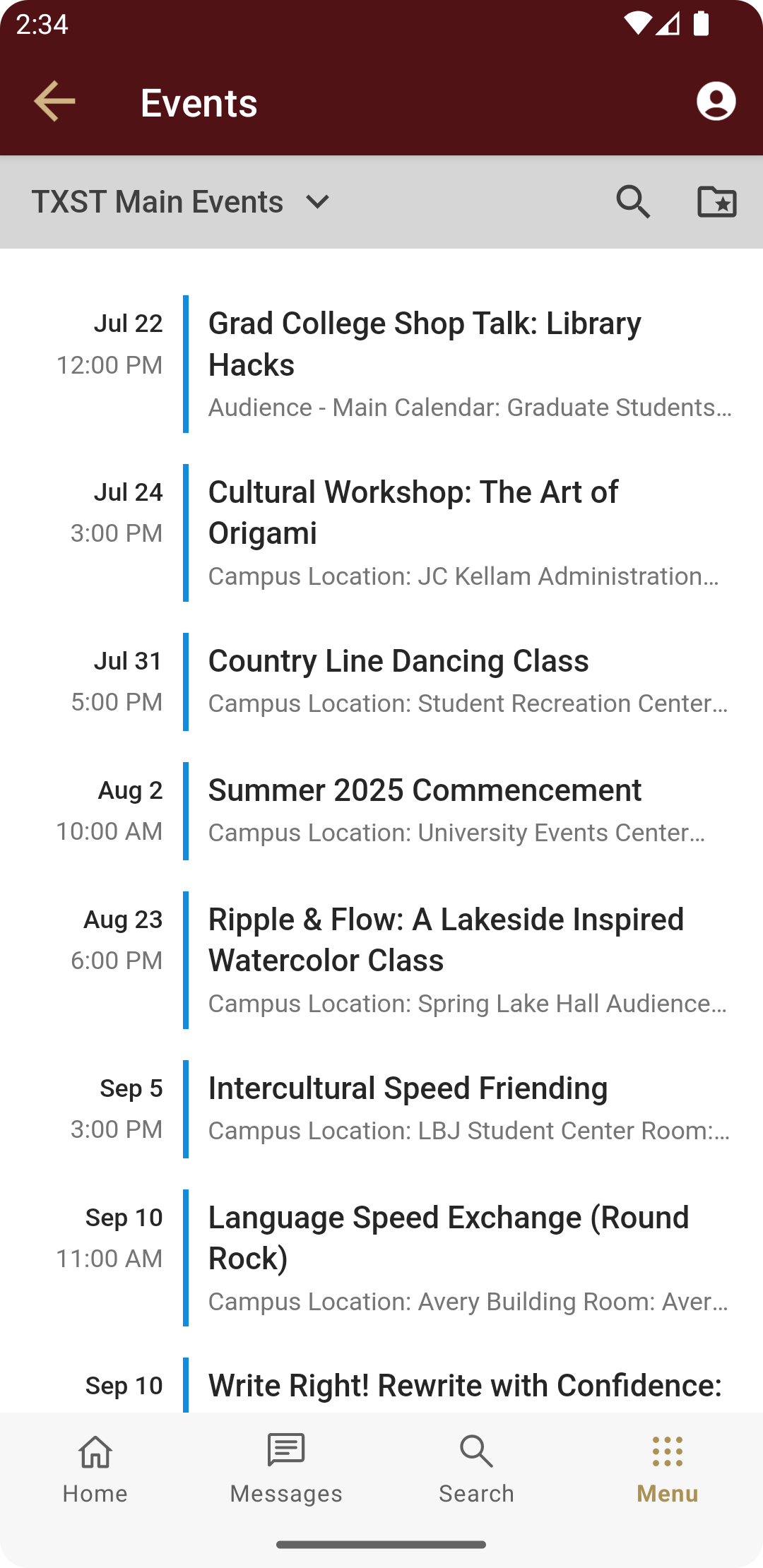The image size is (763, 1568).
Task: Select Language Speed Exchange (Round Rock)
Action: [448, 1238]
